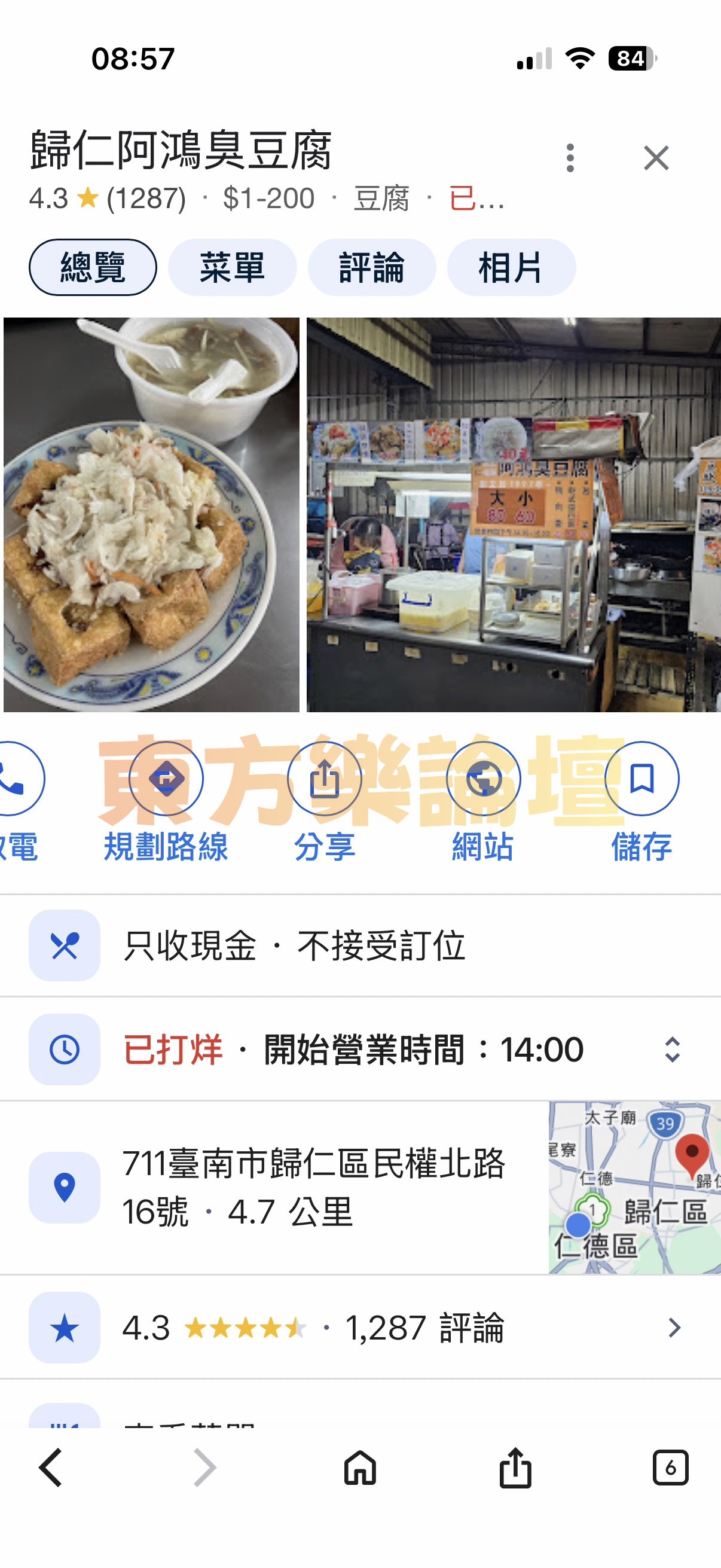Get directions with 規劃路線
The width and height of the screenshot is (721, 1568).
tap(166, 779)
